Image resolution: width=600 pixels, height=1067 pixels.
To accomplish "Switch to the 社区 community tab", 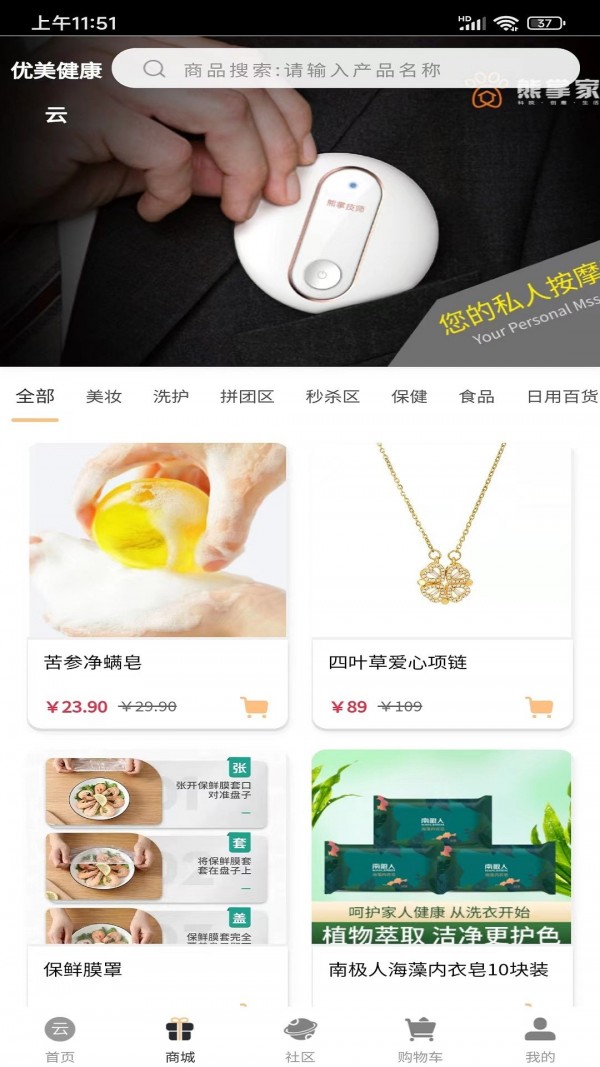I will pos(300,1039).
